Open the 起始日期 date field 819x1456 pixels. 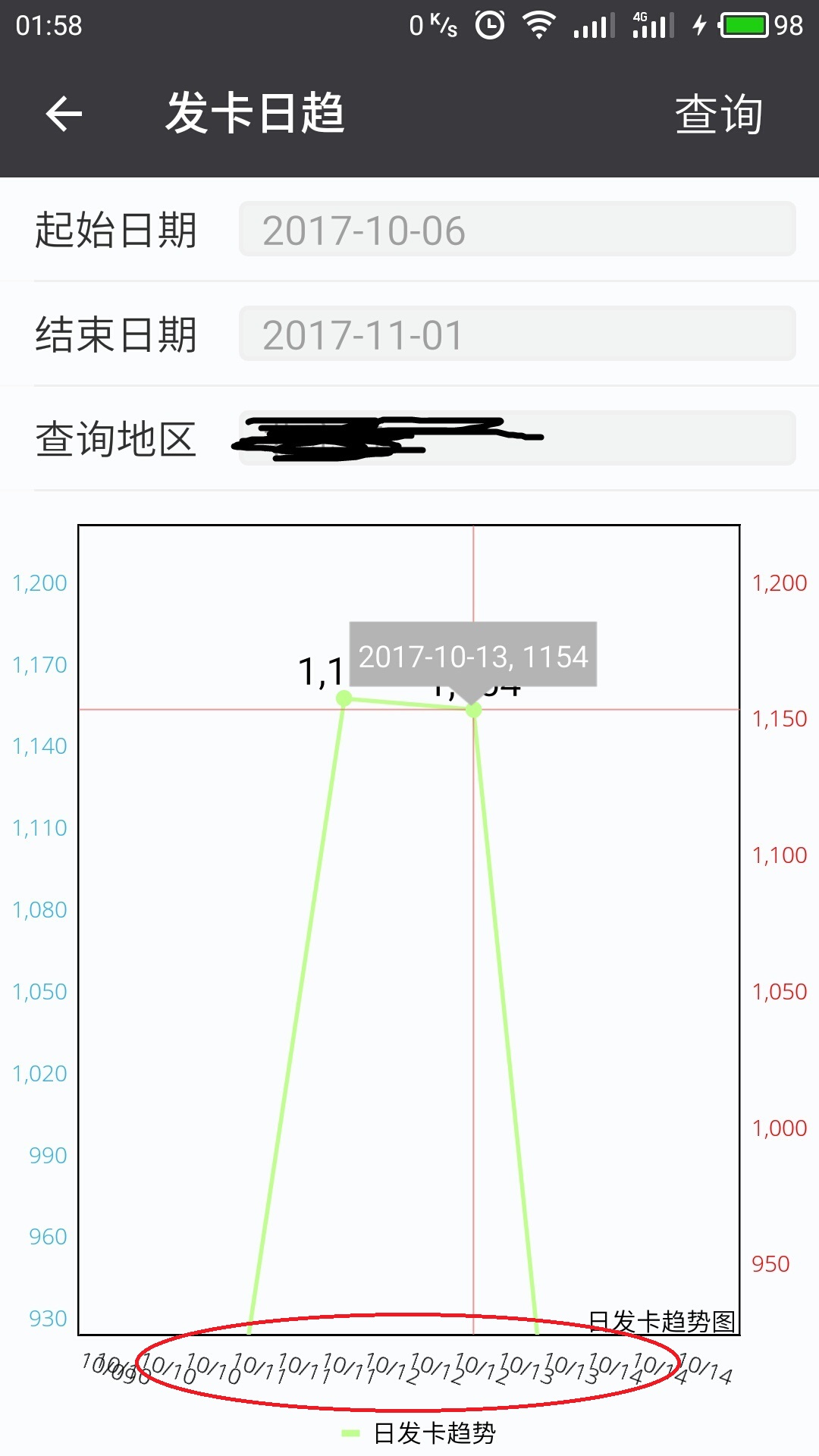coord(516,230)
